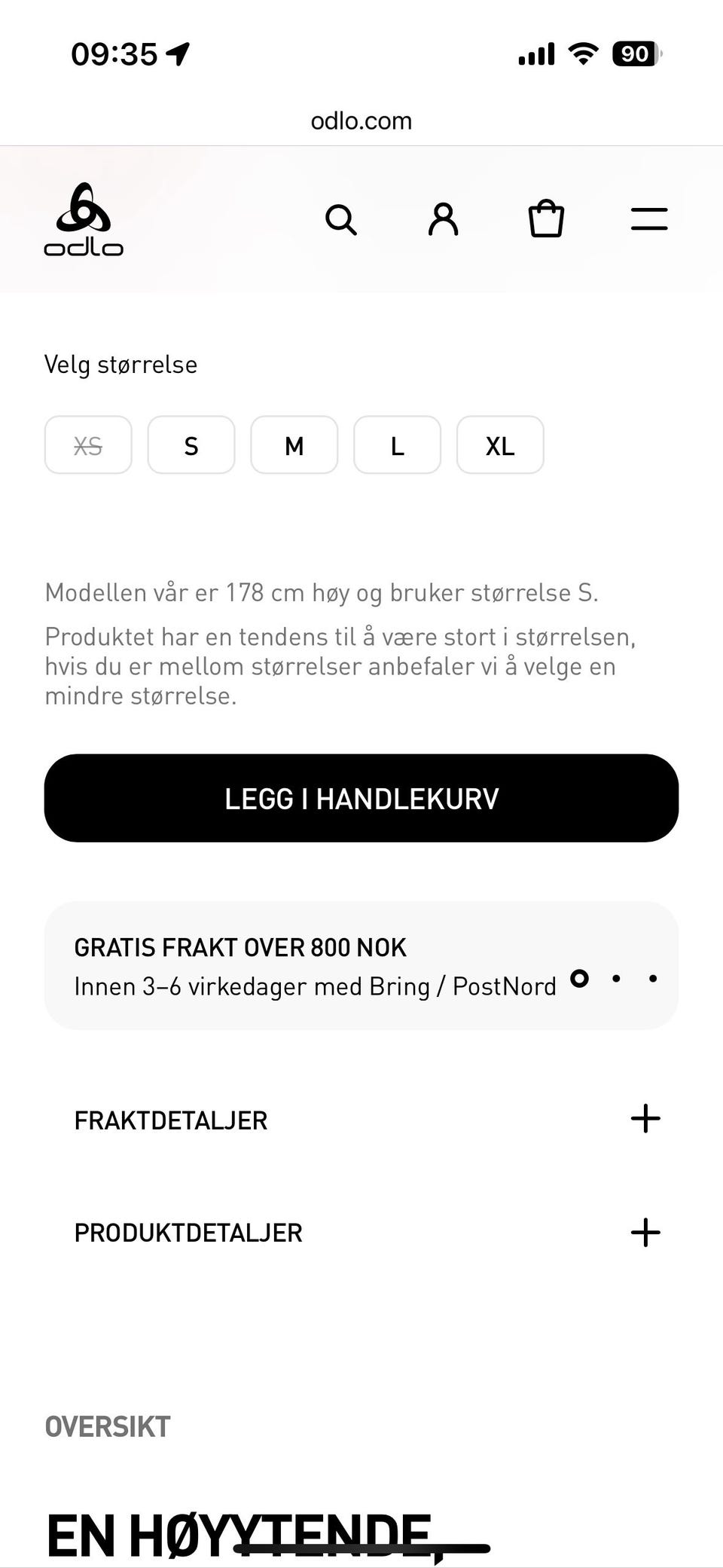Tap the location arrow in the status bar
The height and width of the screenshot is (1568, 723).
coord(178,53)
